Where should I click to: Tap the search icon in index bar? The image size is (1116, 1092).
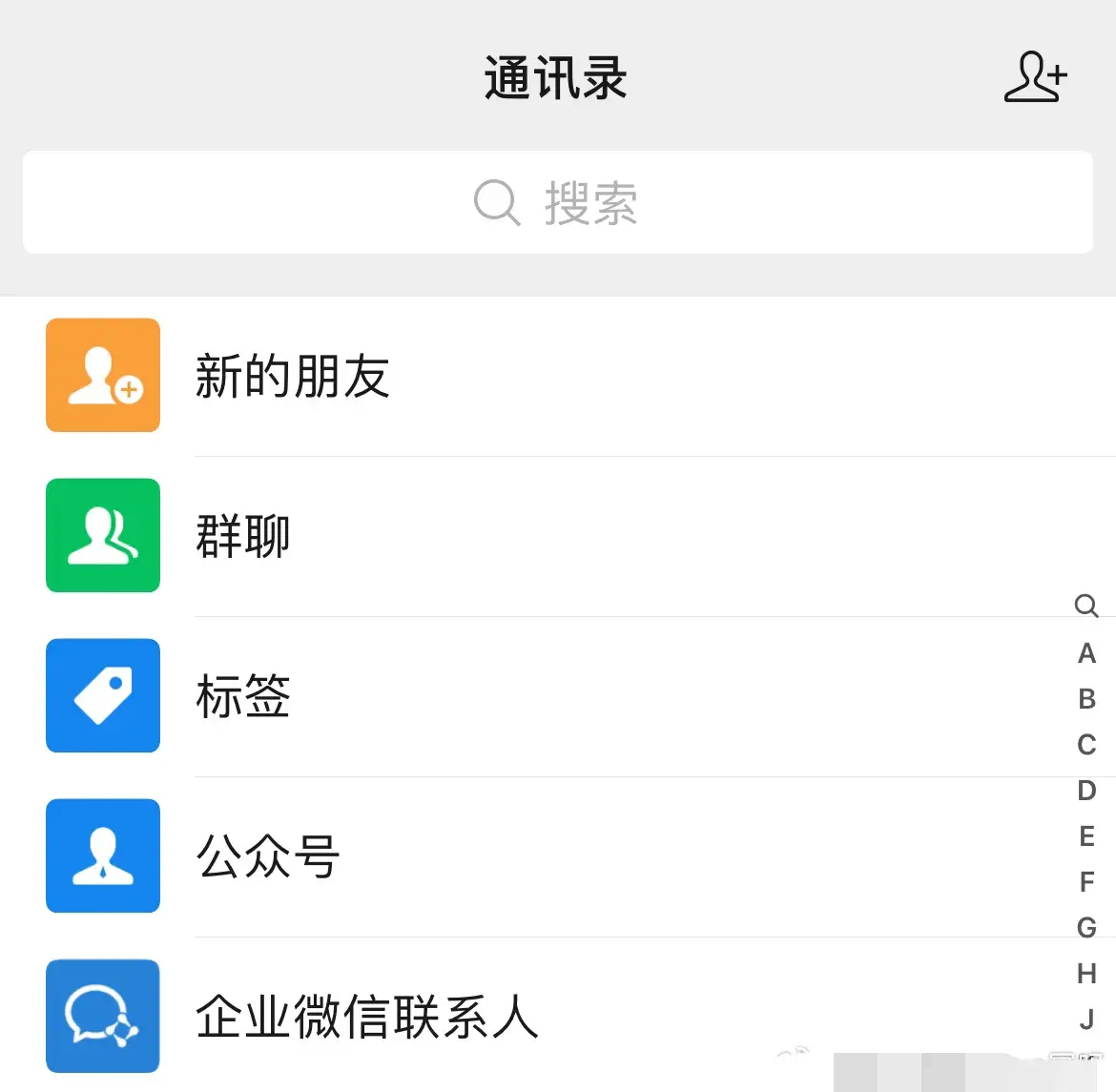(1086, 606)
